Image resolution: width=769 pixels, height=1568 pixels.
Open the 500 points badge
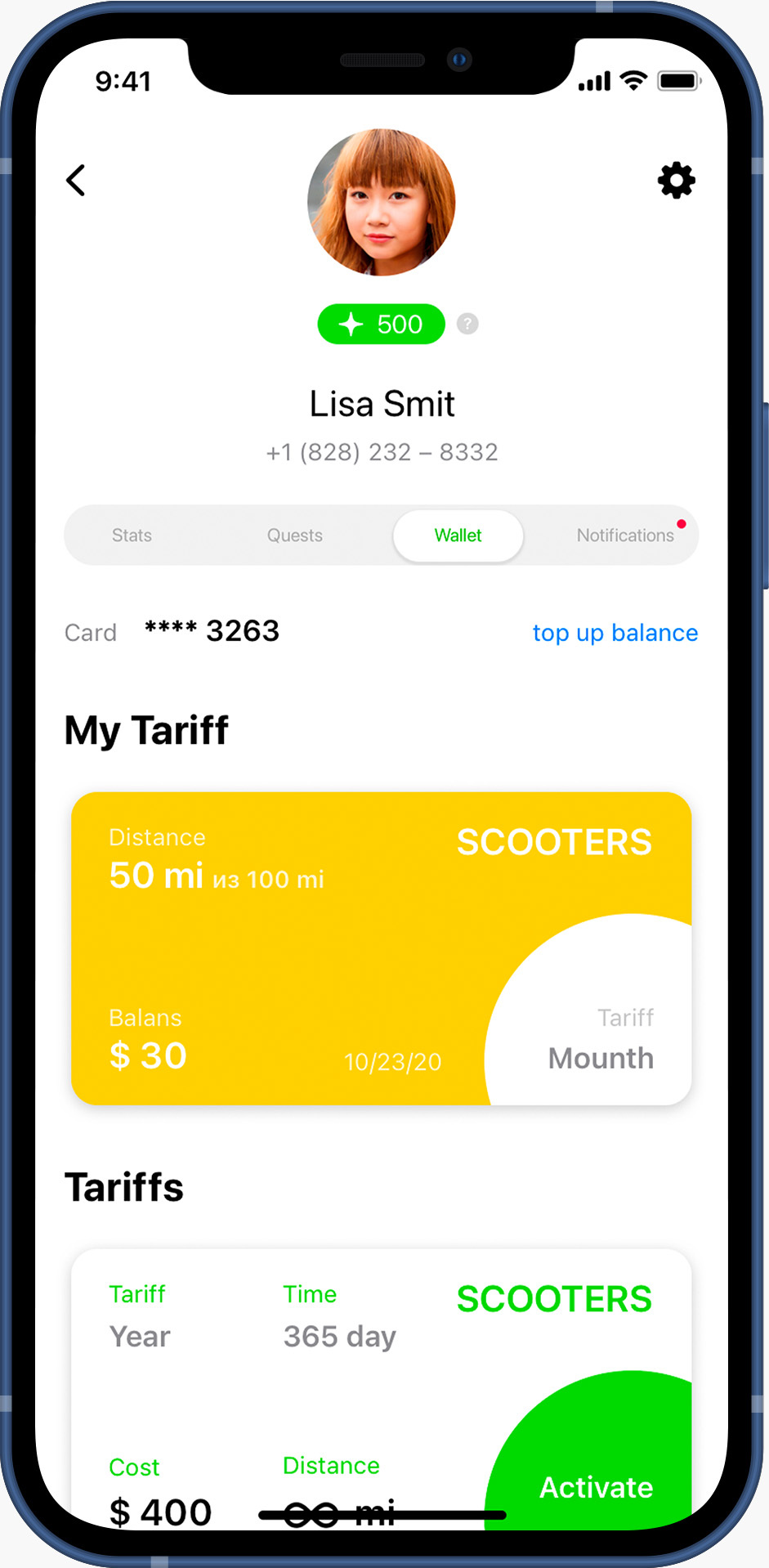pyautogui.click(x=381, y=324)
